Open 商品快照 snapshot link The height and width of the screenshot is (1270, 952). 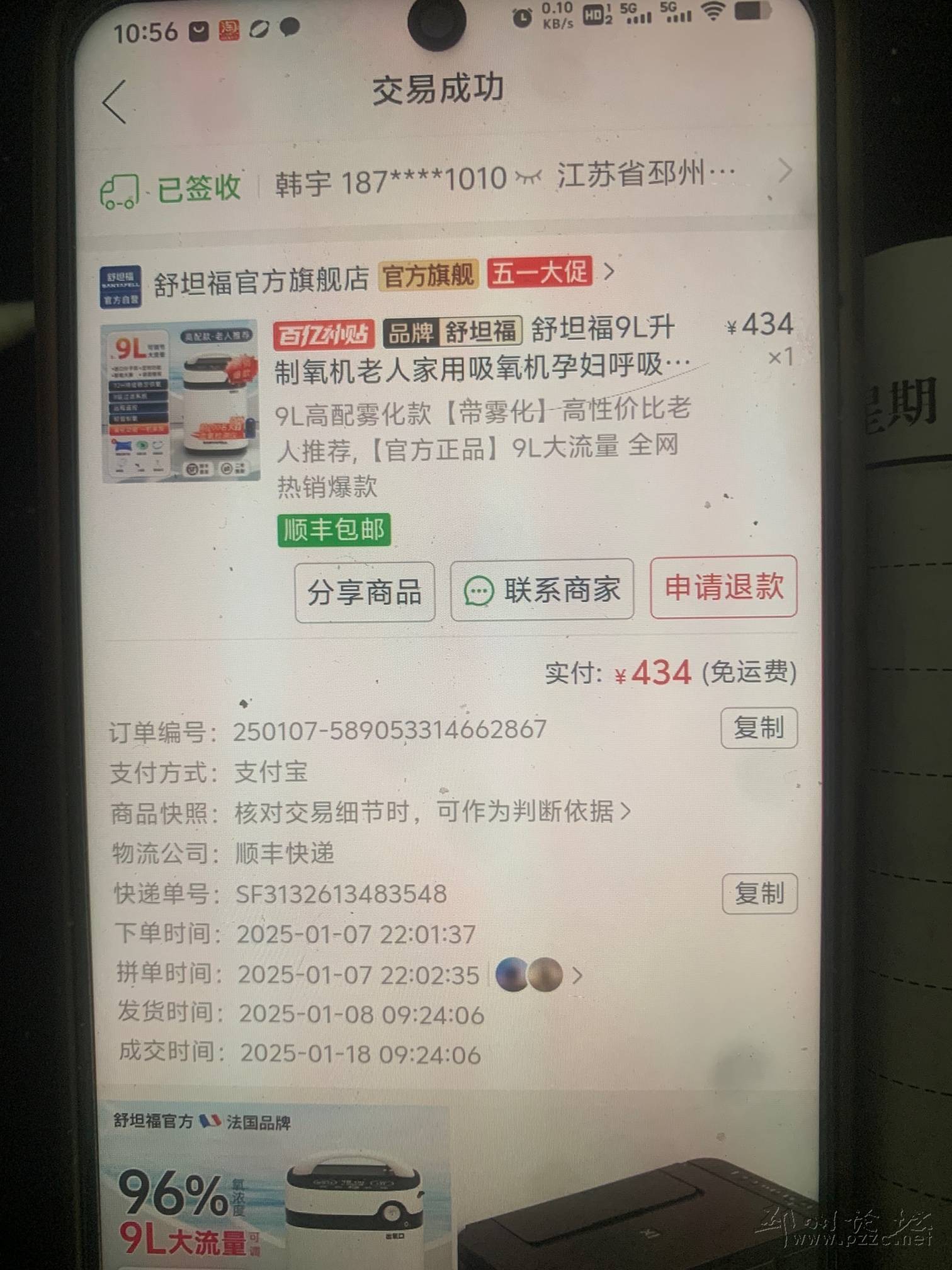click(432, 812)
